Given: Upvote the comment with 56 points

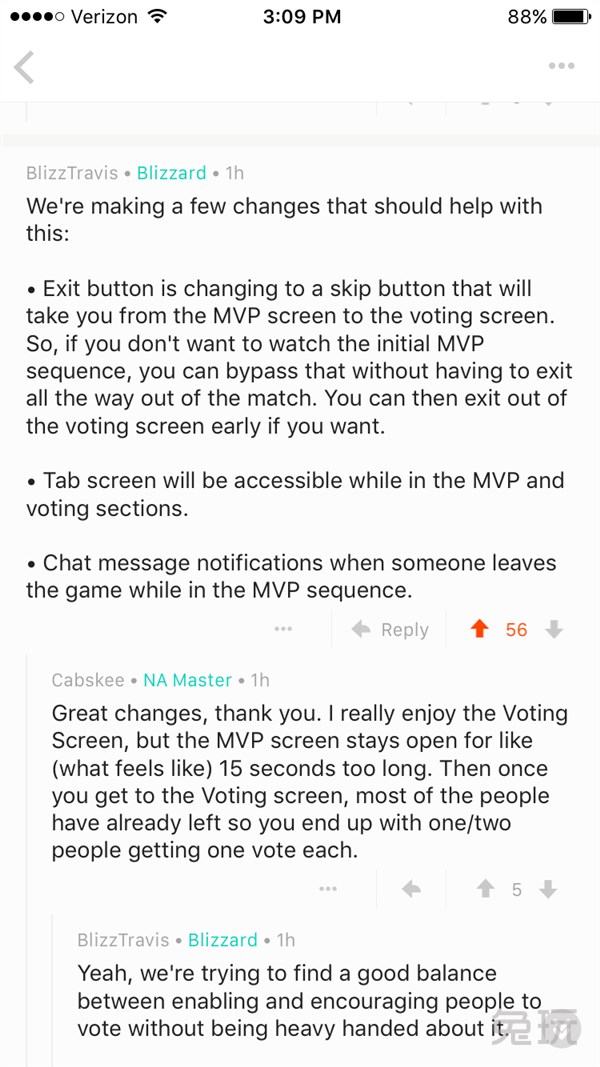Looking at the screenshot, I should pos(479,629).
